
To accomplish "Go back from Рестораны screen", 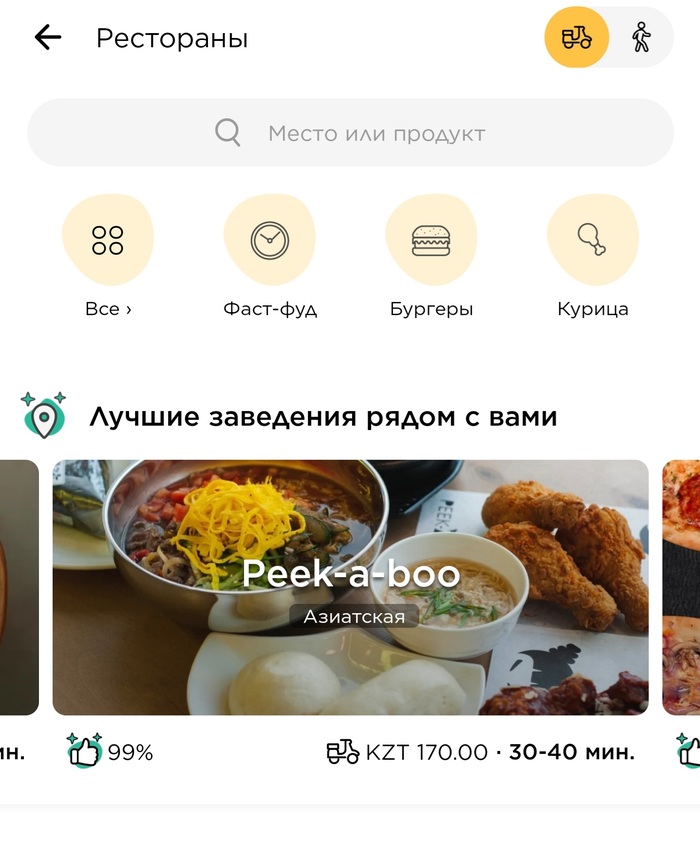I will 47,38.
